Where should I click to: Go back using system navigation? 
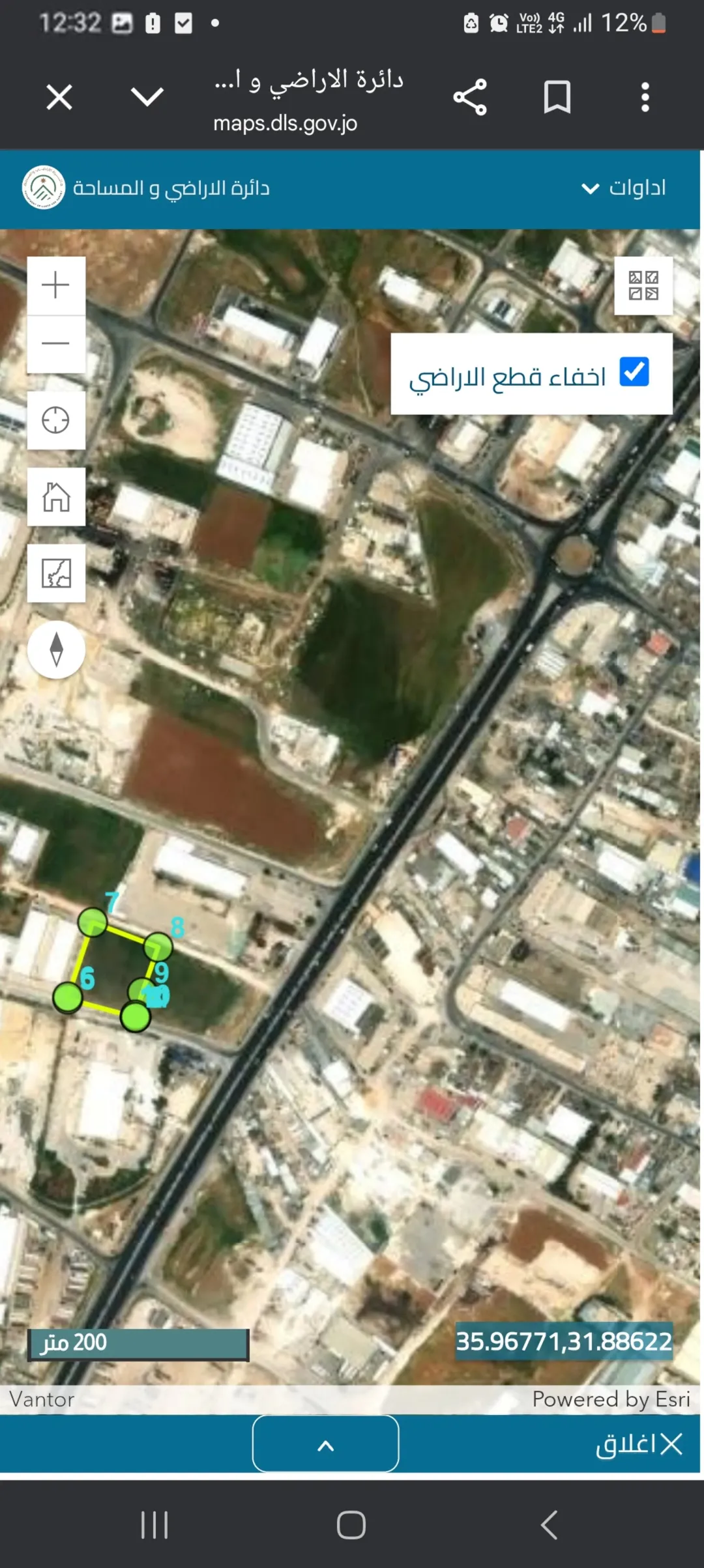click(549, 1525)
